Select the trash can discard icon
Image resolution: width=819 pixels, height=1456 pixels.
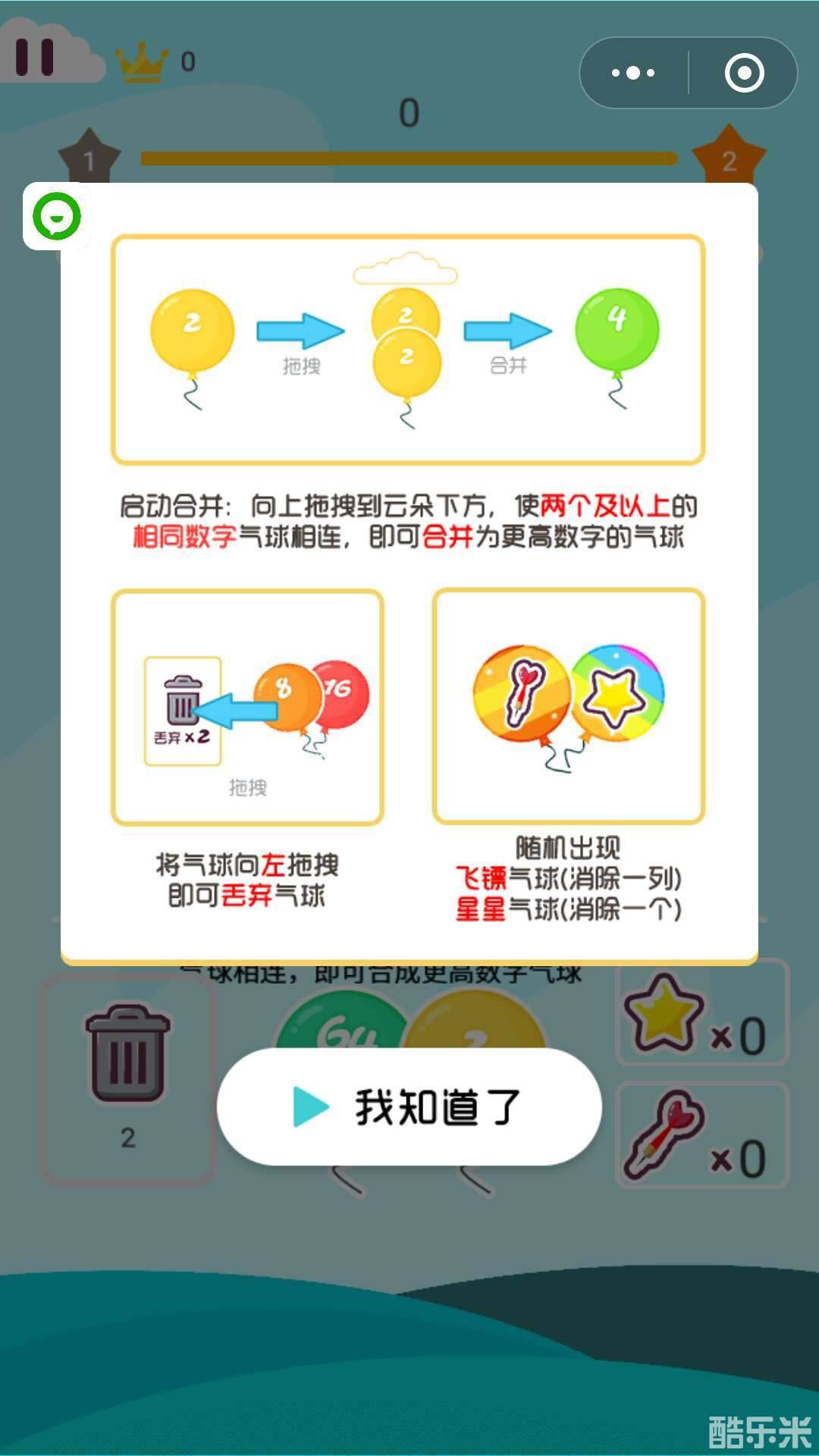(127, 1053)
